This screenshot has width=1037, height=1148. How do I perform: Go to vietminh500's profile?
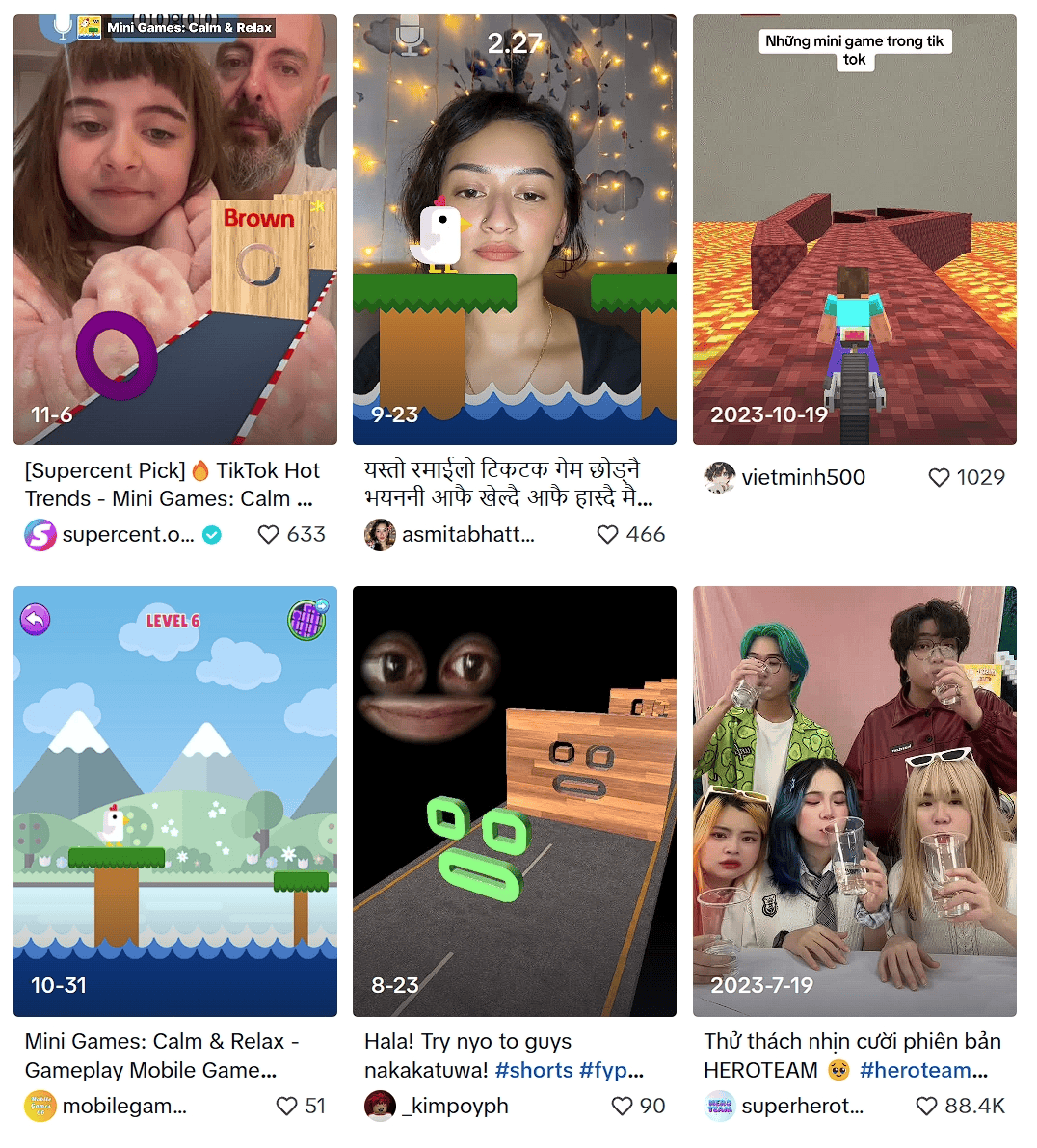tap(802, 477)
